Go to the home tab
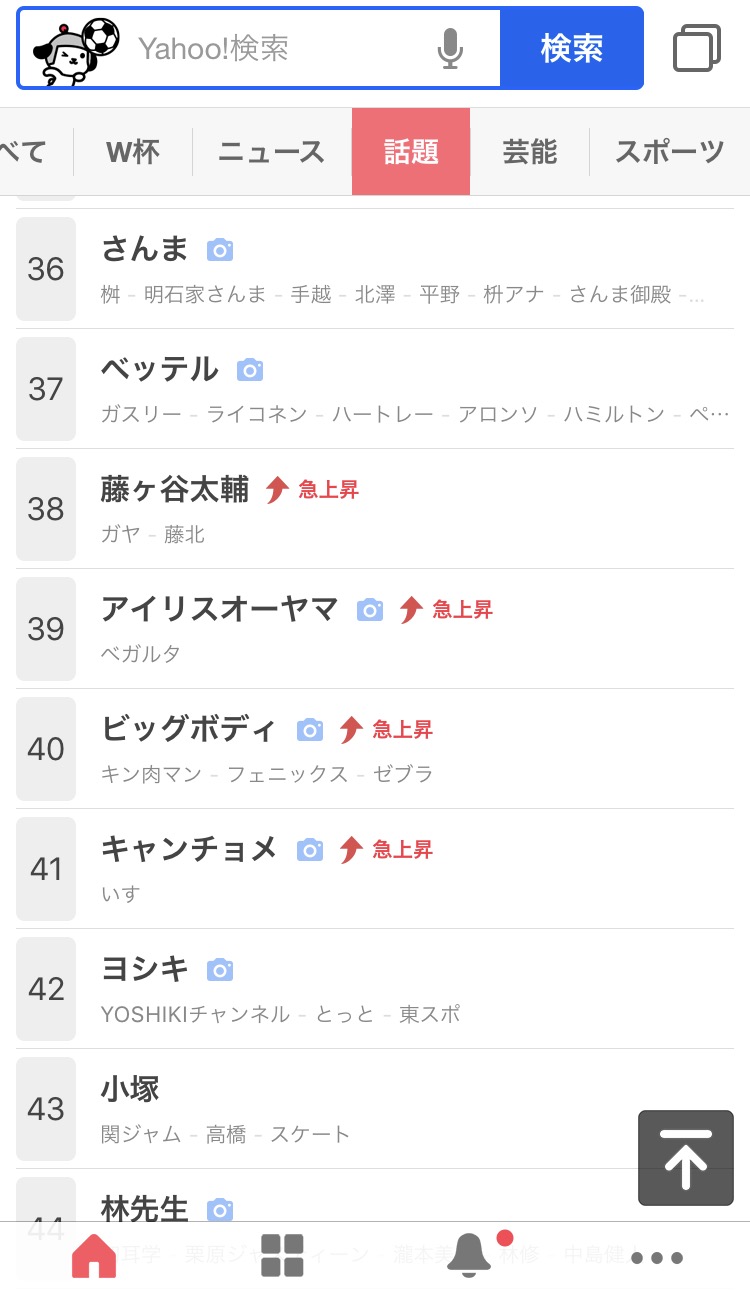The width and height of the screenshot is (750, 1291). 94,1256
